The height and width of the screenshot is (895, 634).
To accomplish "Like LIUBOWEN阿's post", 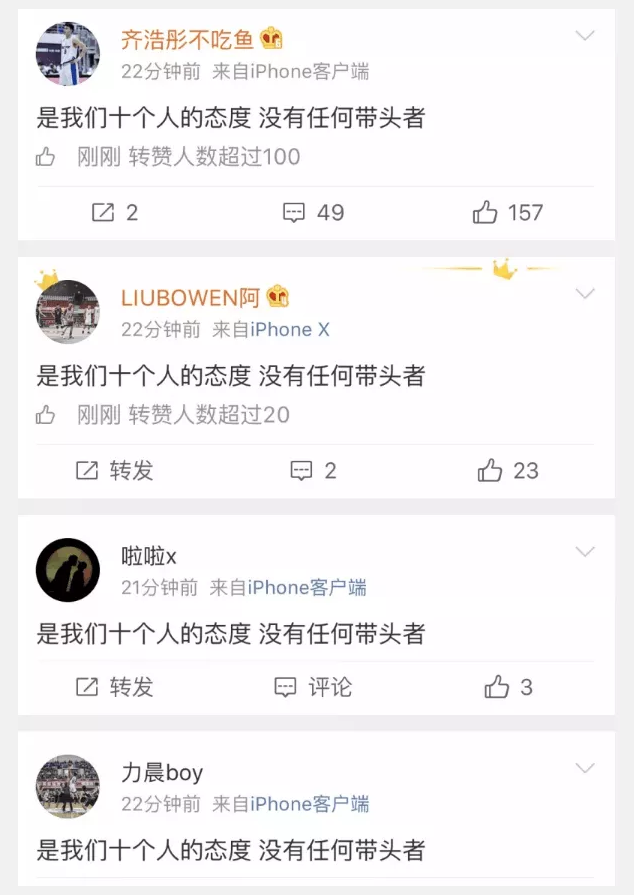I will point(507,470).
